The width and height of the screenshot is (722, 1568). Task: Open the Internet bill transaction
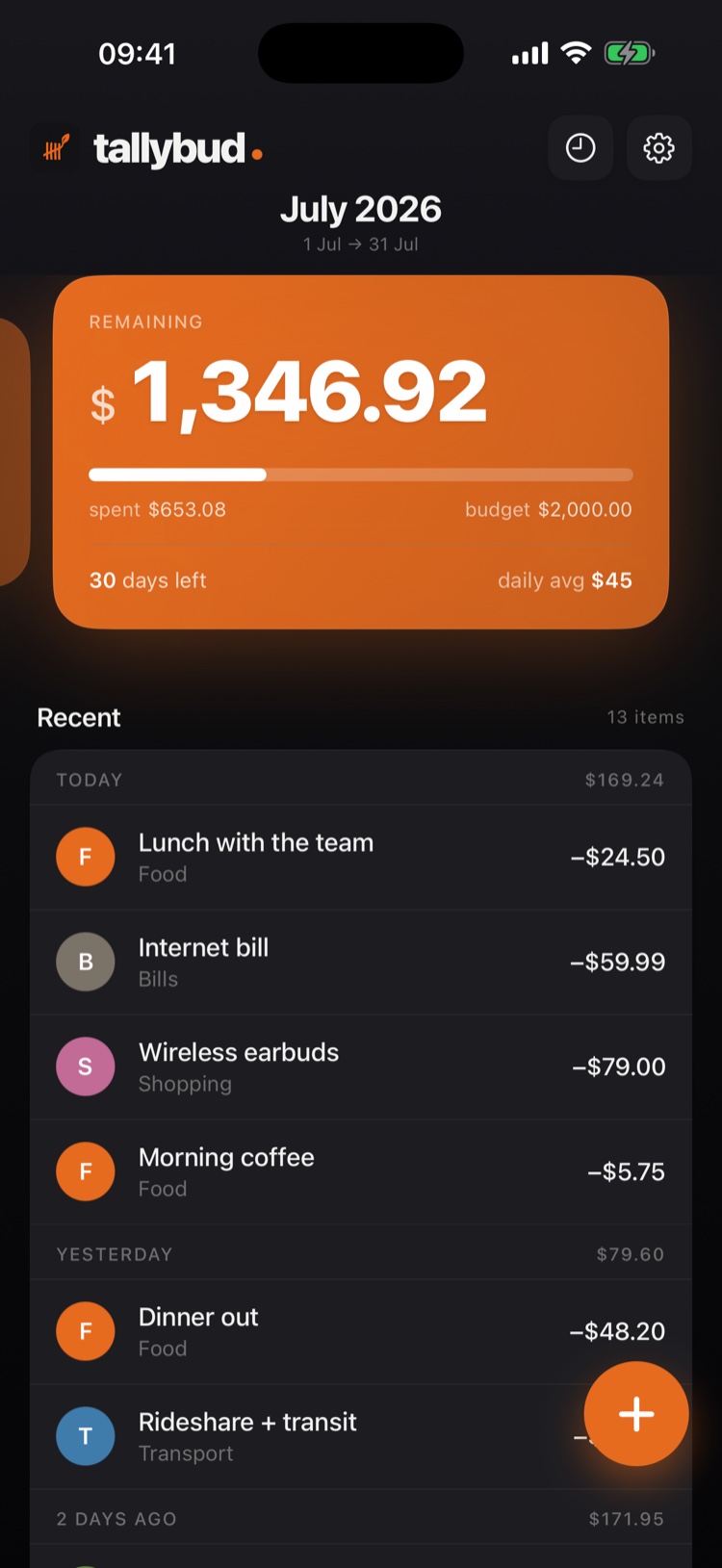point(361,962)
